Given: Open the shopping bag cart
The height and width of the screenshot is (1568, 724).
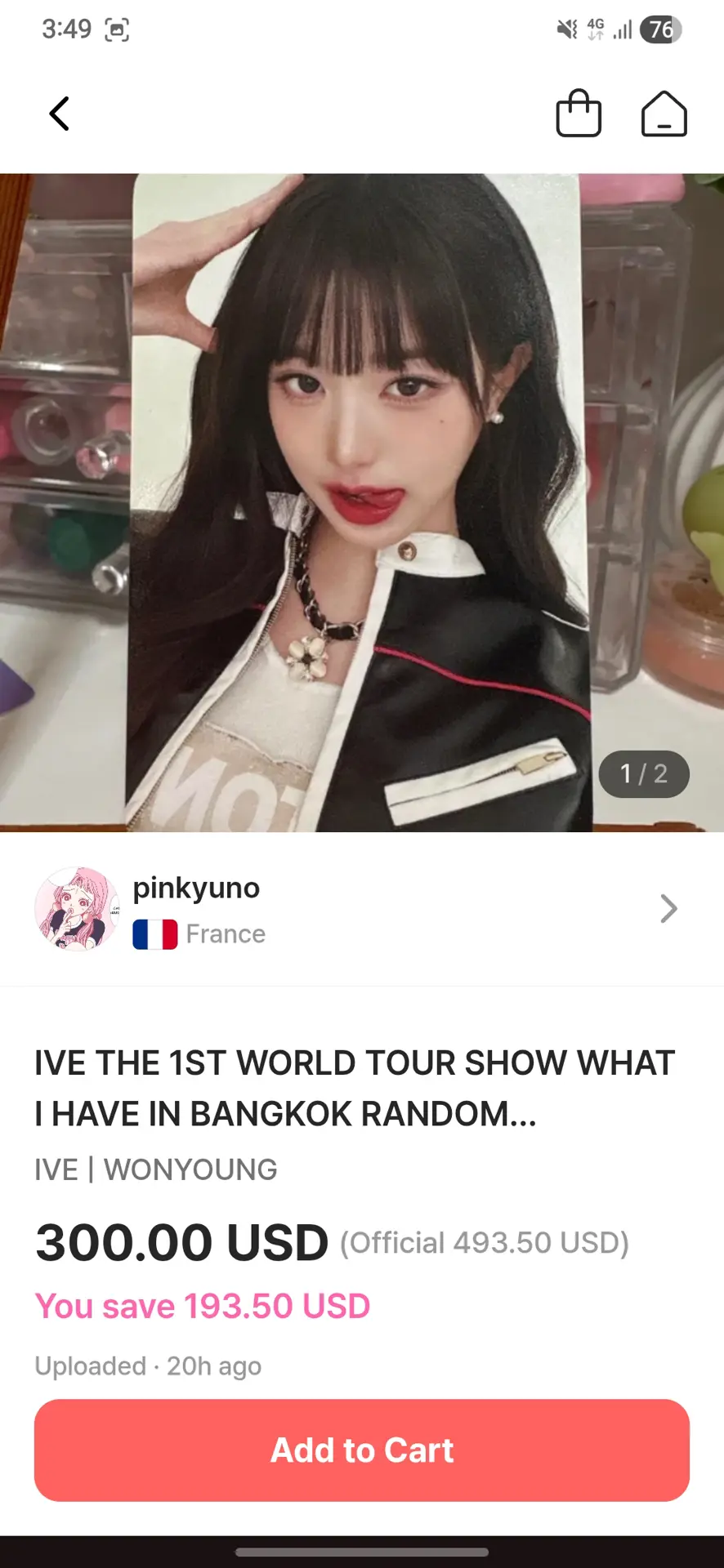Looking at the screenshot, I should (x=579, y=113).
